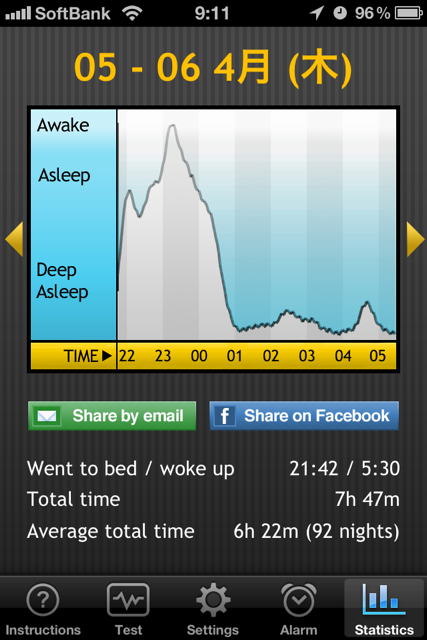Screen dimensions: 427x640
Task: Go to the next night's sleep graph
Action: 416,239
